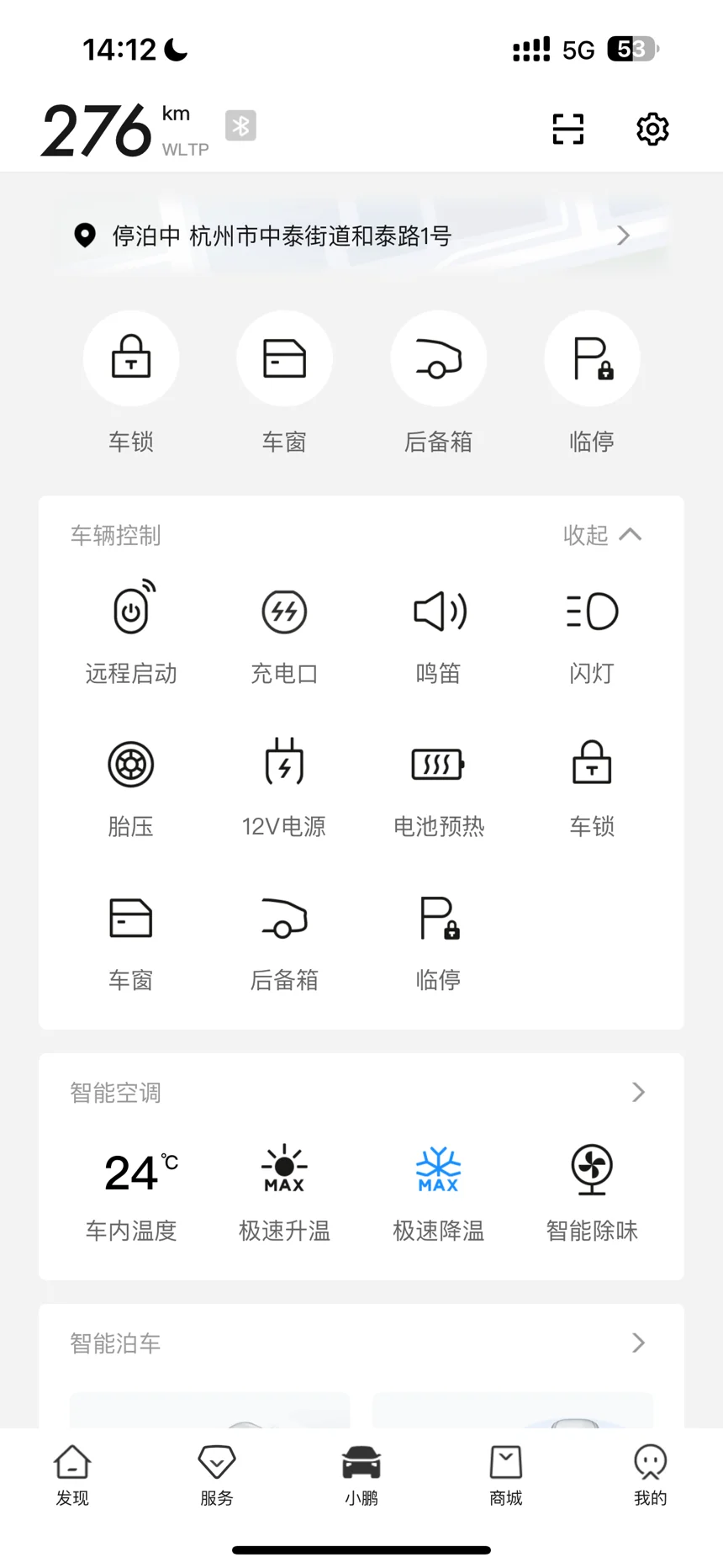Collapse the 车辆控制 panel with 收起

pyautogui.click(x=602, y=535)
